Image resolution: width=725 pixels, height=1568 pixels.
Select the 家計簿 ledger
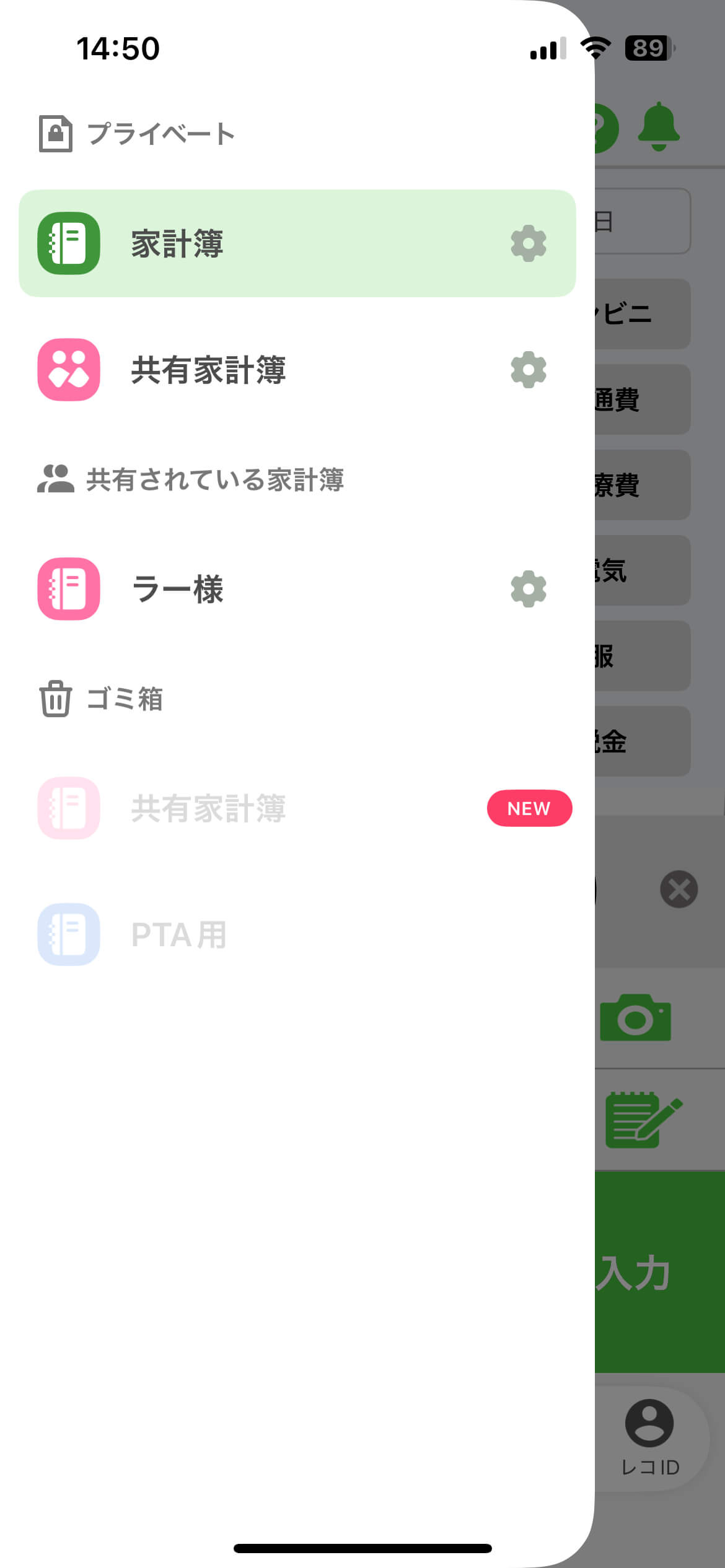pos(248,243)
